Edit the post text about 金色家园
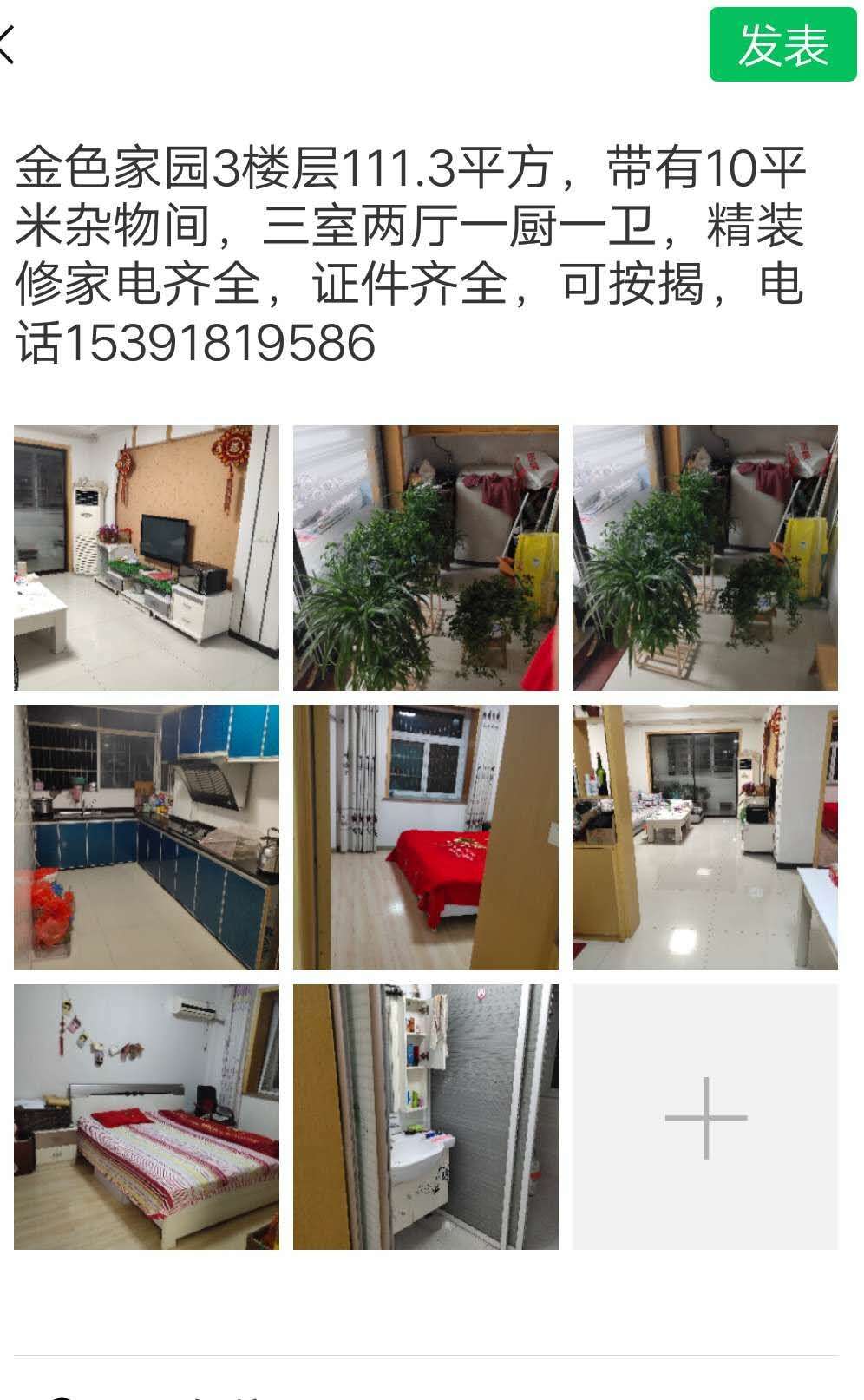This screenshot has height=1400, width=864. (x=410, y=254)
